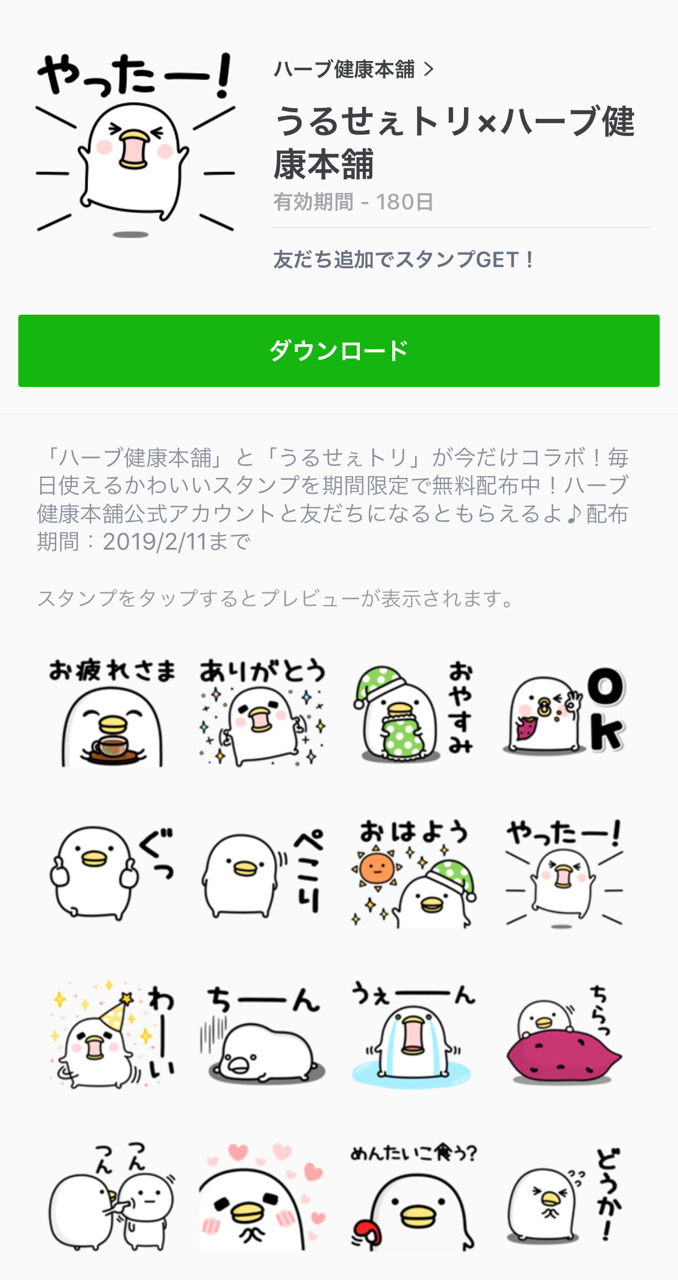Preview the めんたいこ食う? sticker
The height and width of the screenshot is (1280, 678).
(x=414, y=1196)
